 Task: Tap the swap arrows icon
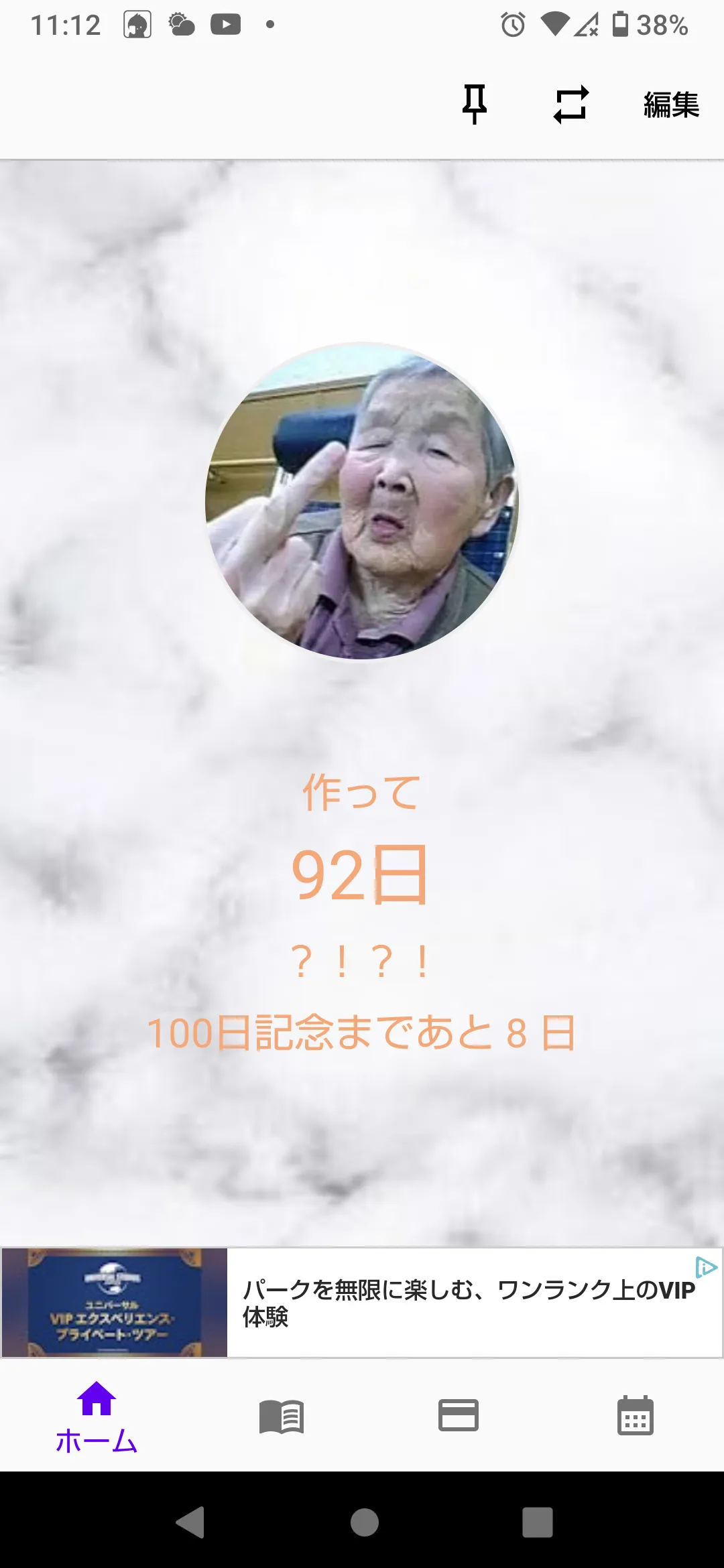pos(571,105)
